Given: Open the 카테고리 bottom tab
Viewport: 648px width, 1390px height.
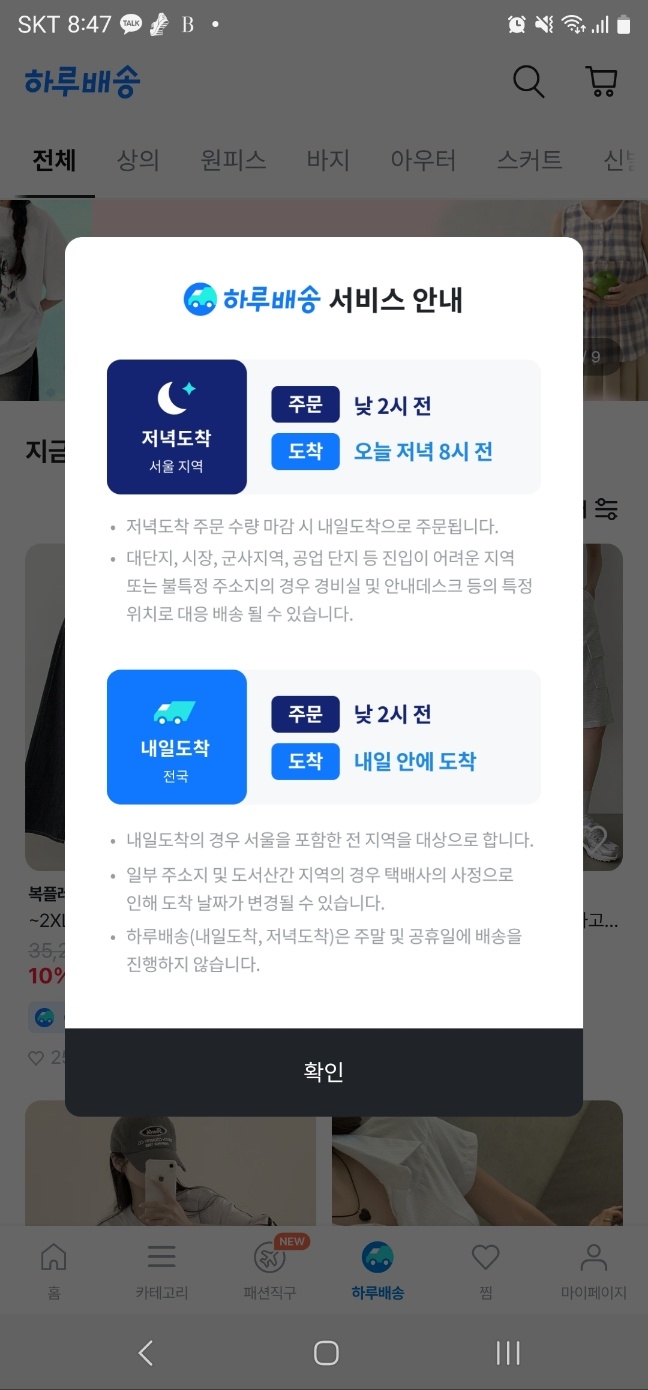Looking at the screenshot, I should 161,1270.
